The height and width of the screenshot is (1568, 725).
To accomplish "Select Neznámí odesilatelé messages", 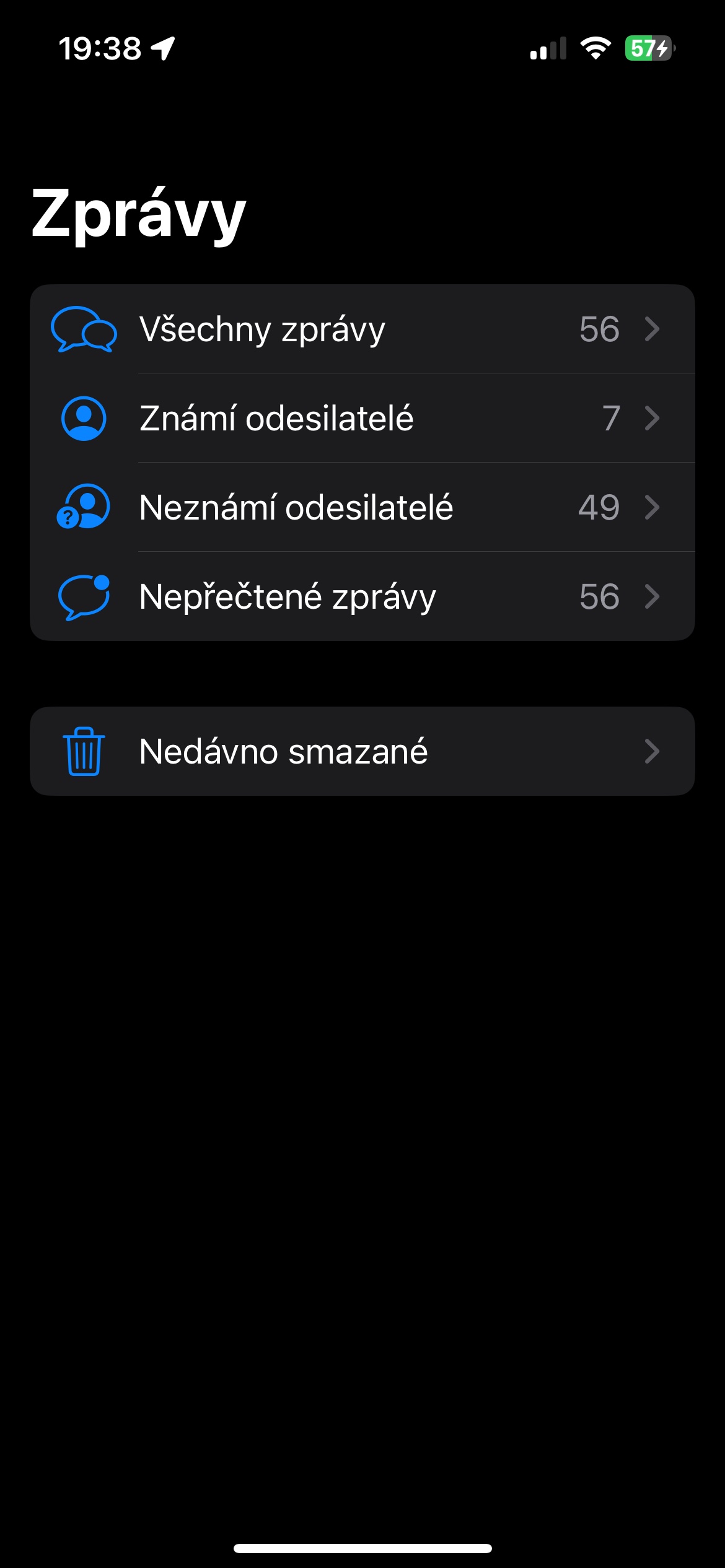I will click(362, 507).
